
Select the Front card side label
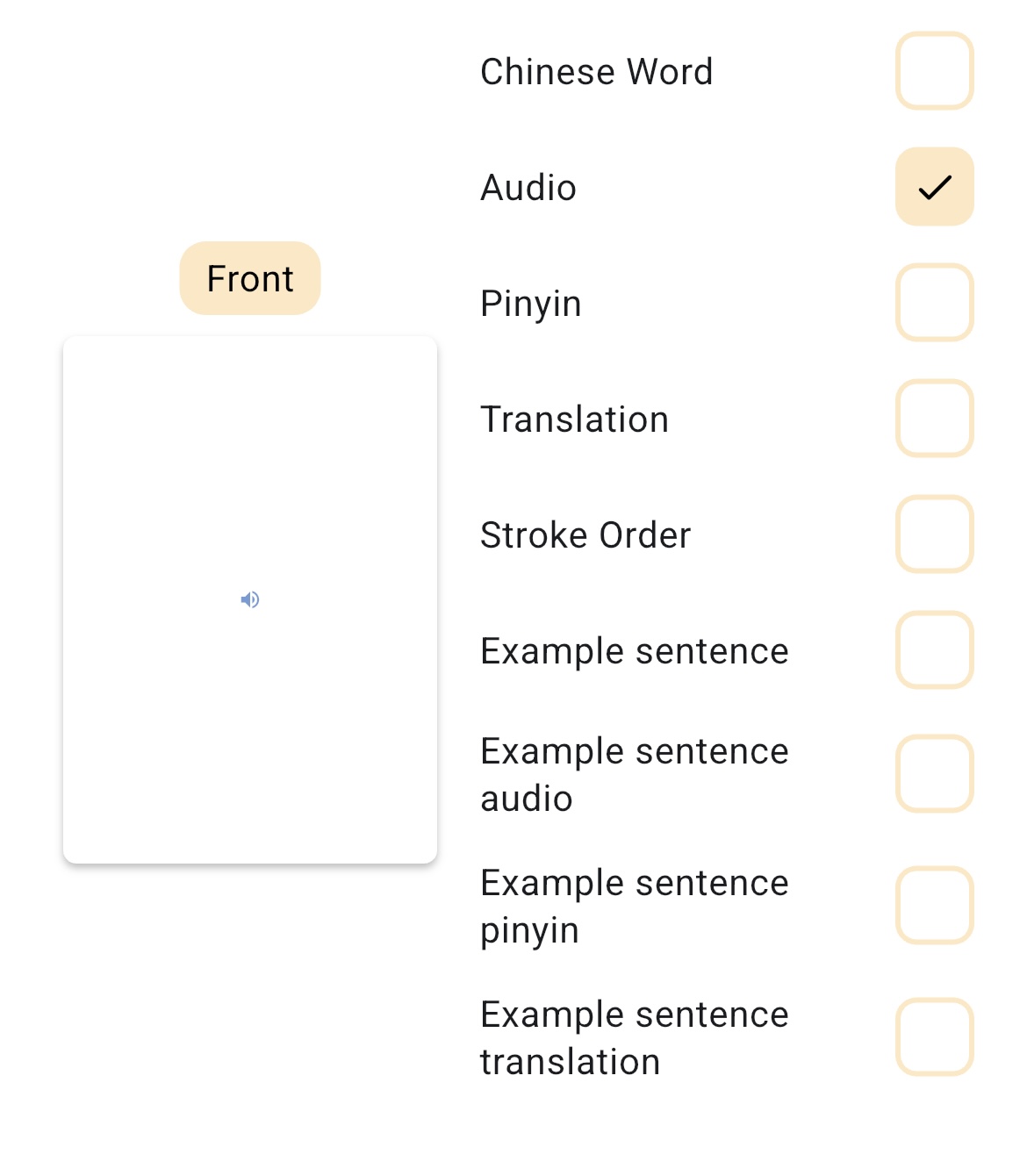249,277
